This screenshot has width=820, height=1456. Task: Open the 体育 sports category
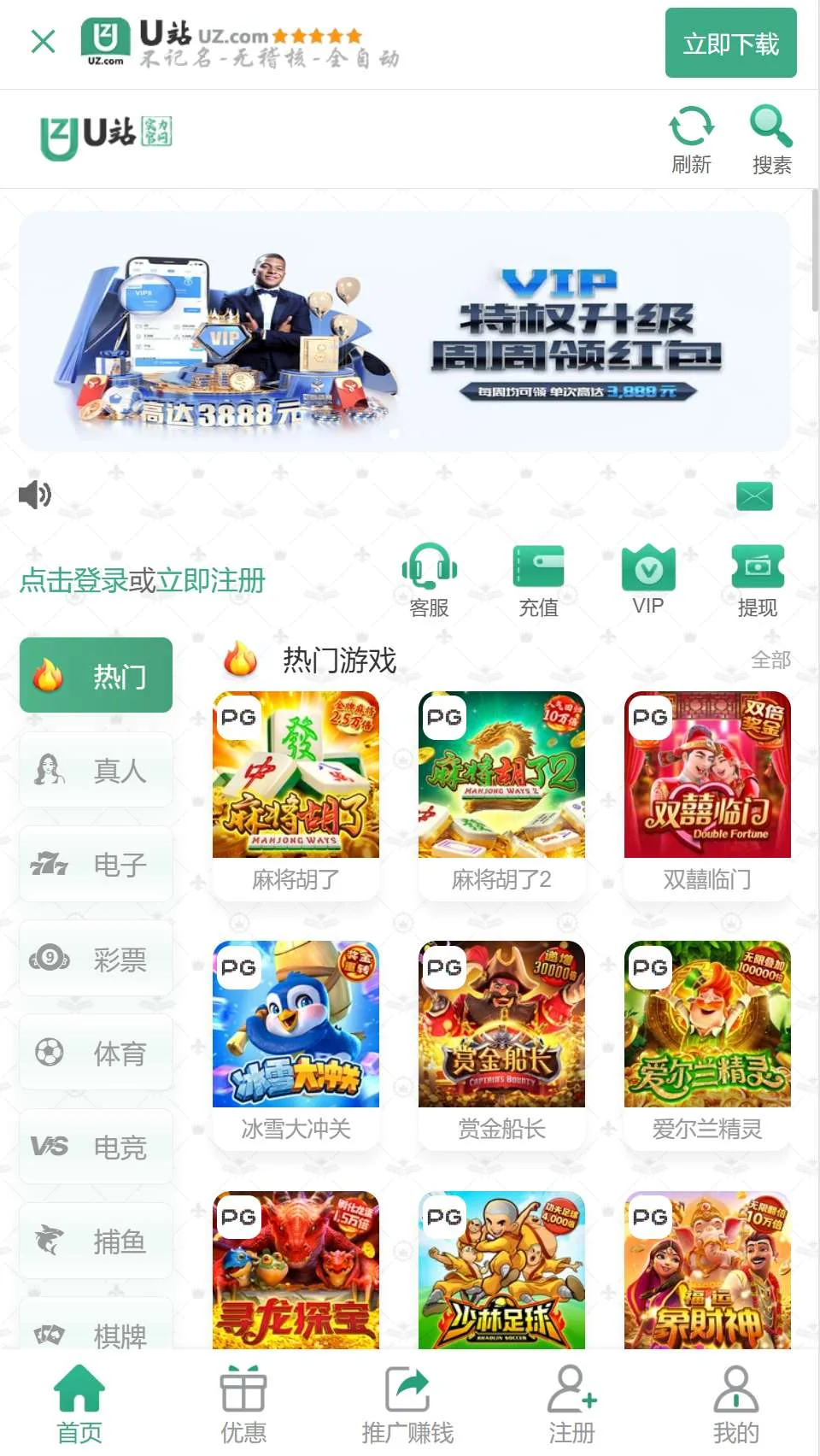[x=96, y=1053]
